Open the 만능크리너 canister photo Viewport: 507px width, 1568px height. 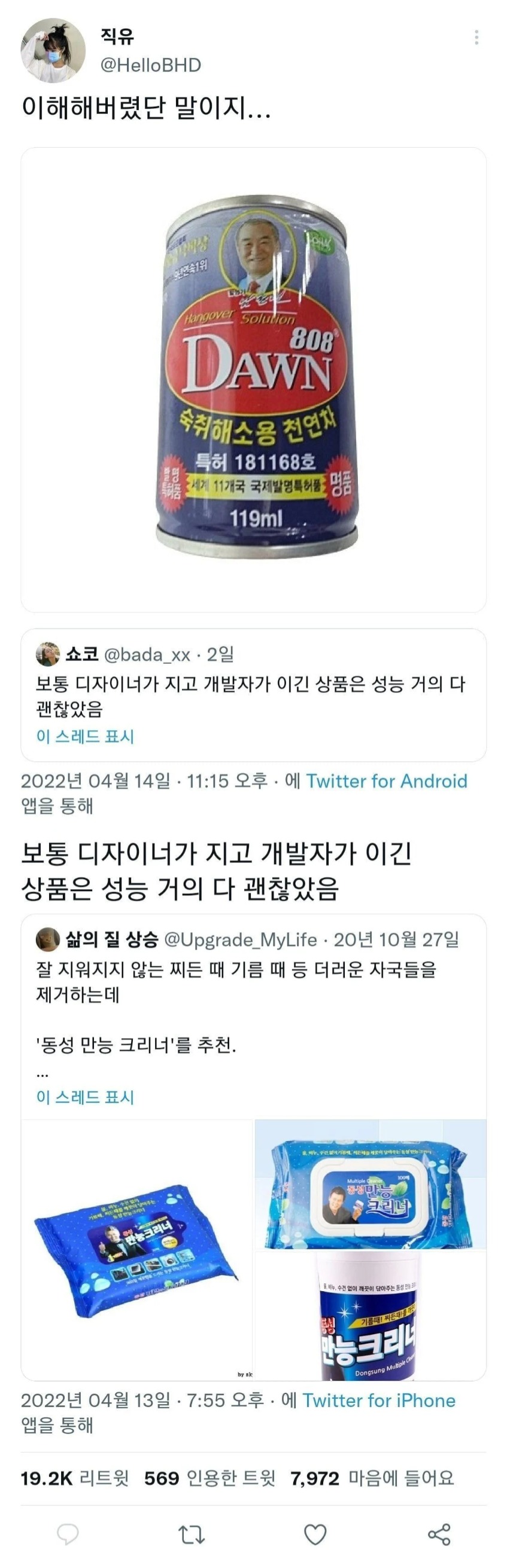point(370,1315)
